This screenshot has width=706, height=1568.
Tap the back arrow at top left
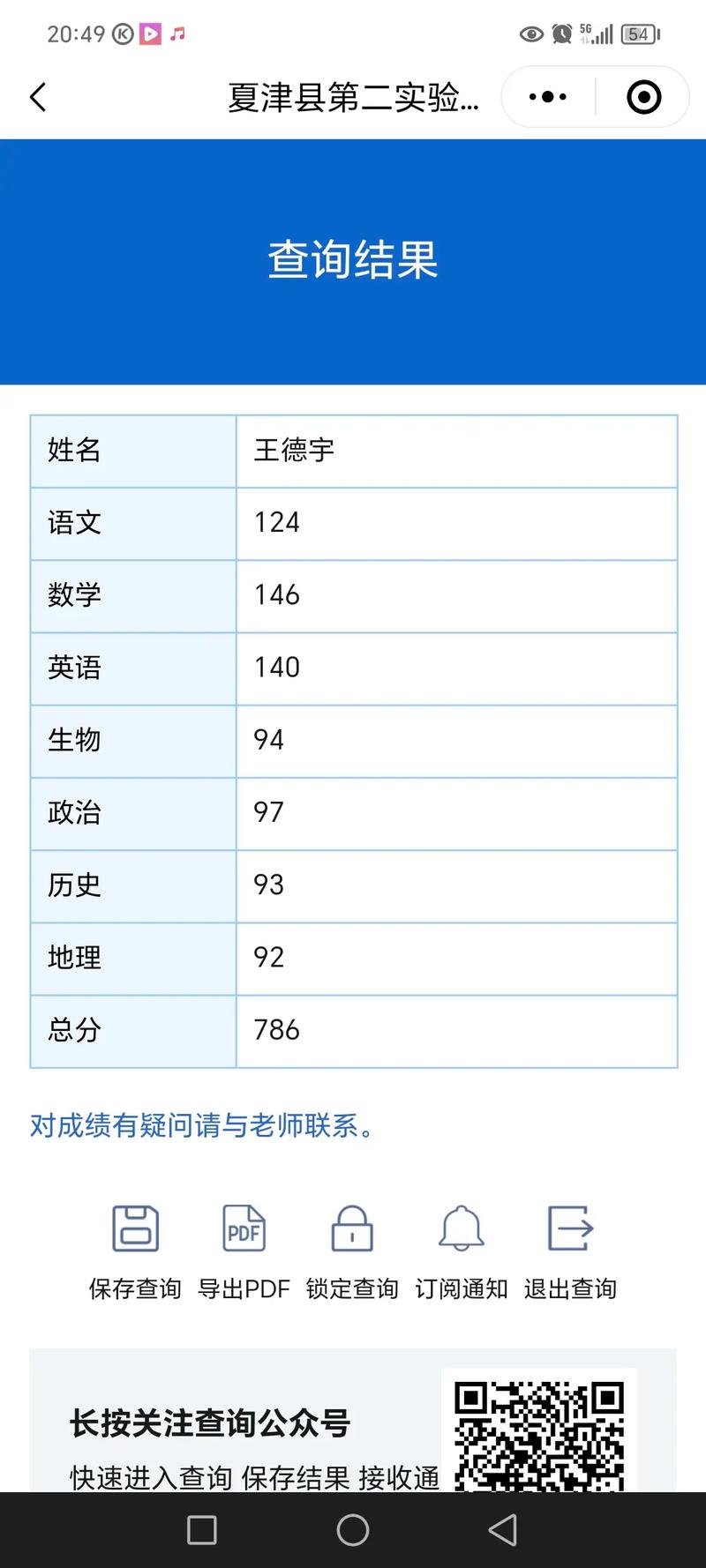(x=37, y=97)
